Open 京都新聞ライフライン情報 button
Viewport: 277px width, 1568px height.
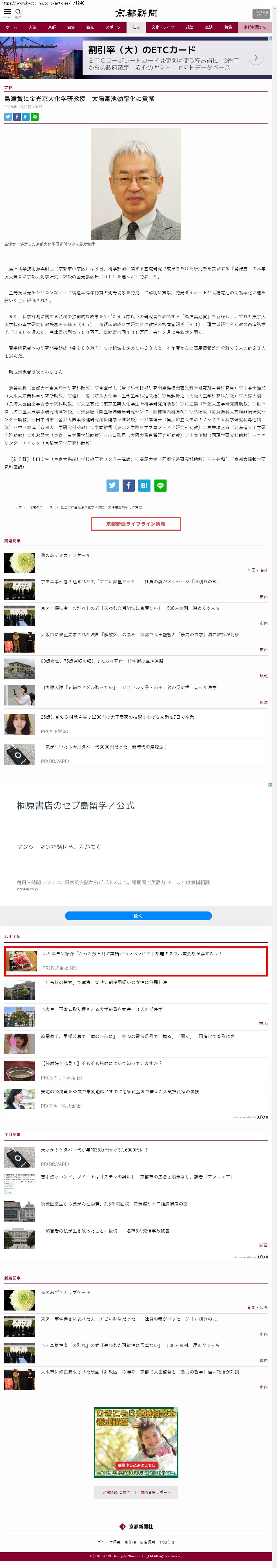click(x=136, y=523)
